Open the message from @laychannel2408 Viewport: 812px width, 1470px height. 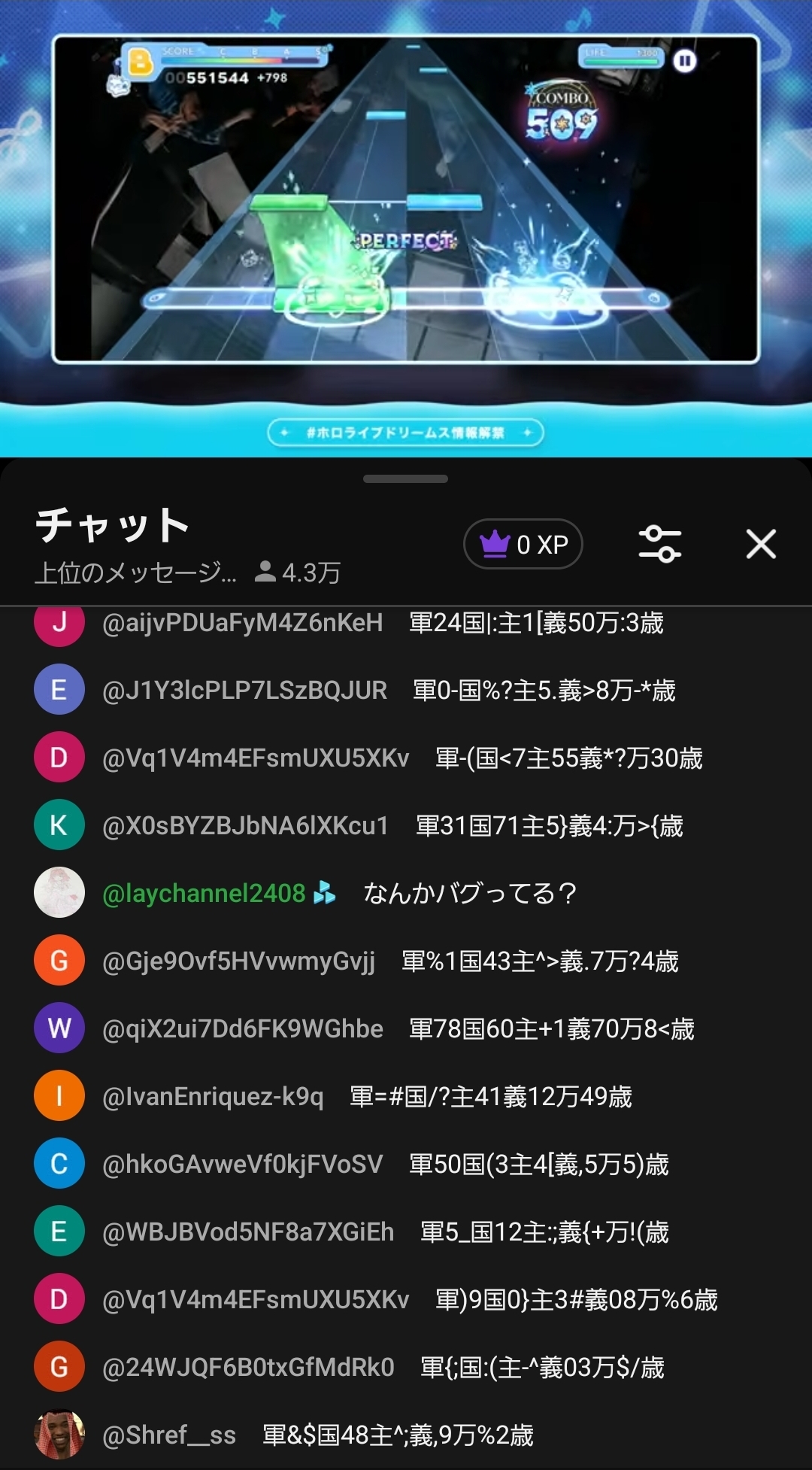406,893
